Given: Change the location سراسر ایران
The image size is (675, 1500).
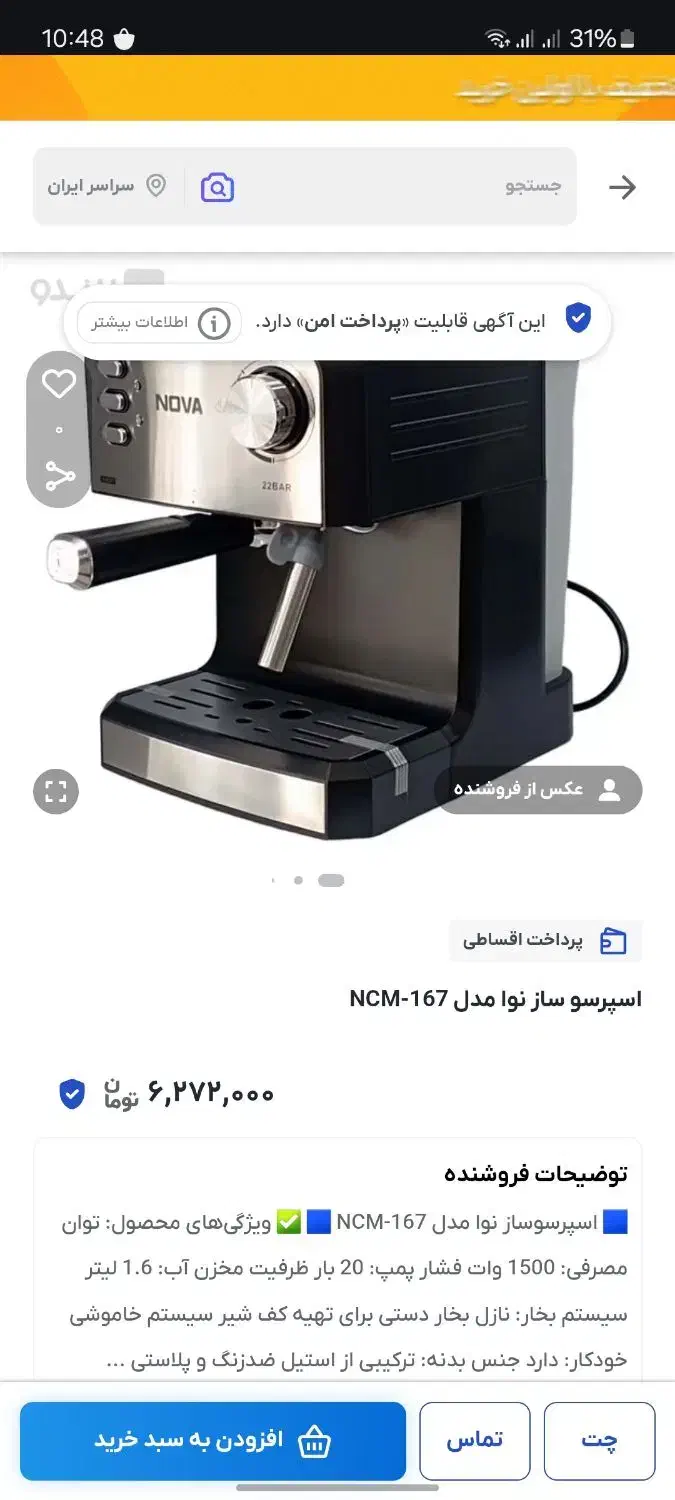Looking at the screenshot, I should coord(106,187).
